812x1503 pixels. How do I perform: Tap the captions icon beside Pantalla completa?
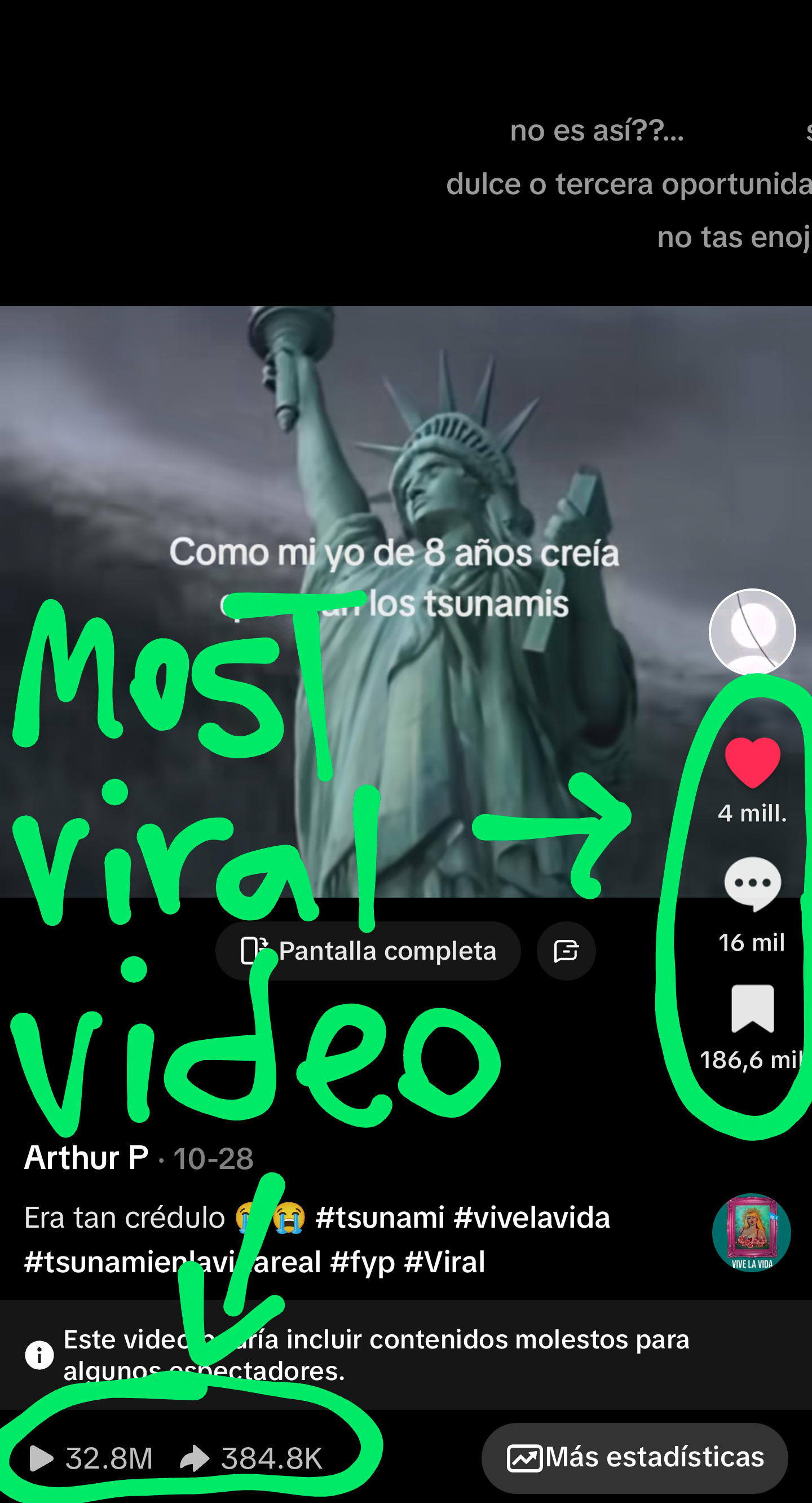pyautogui.click(x=566, y=951)
